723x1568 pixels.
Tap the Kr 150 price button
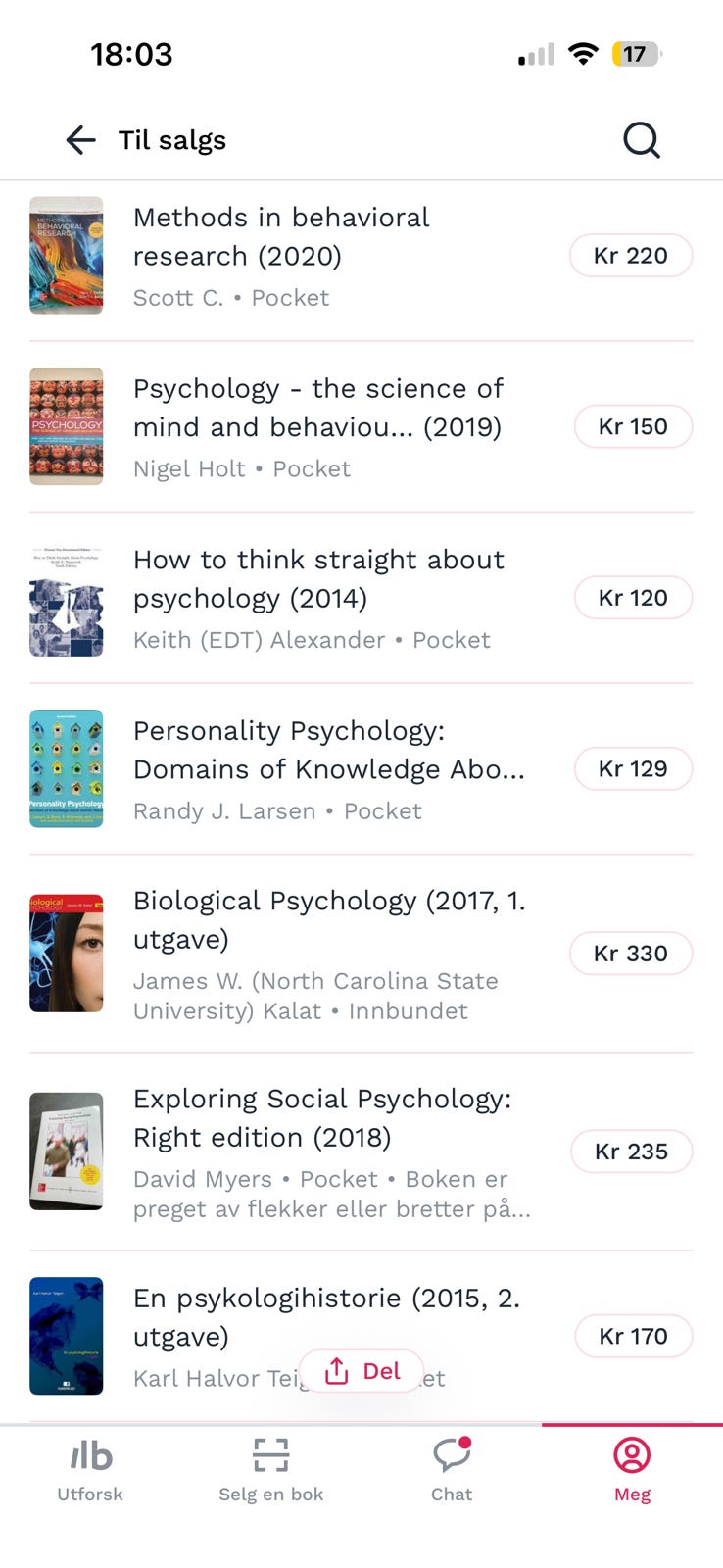pos(633,427)
